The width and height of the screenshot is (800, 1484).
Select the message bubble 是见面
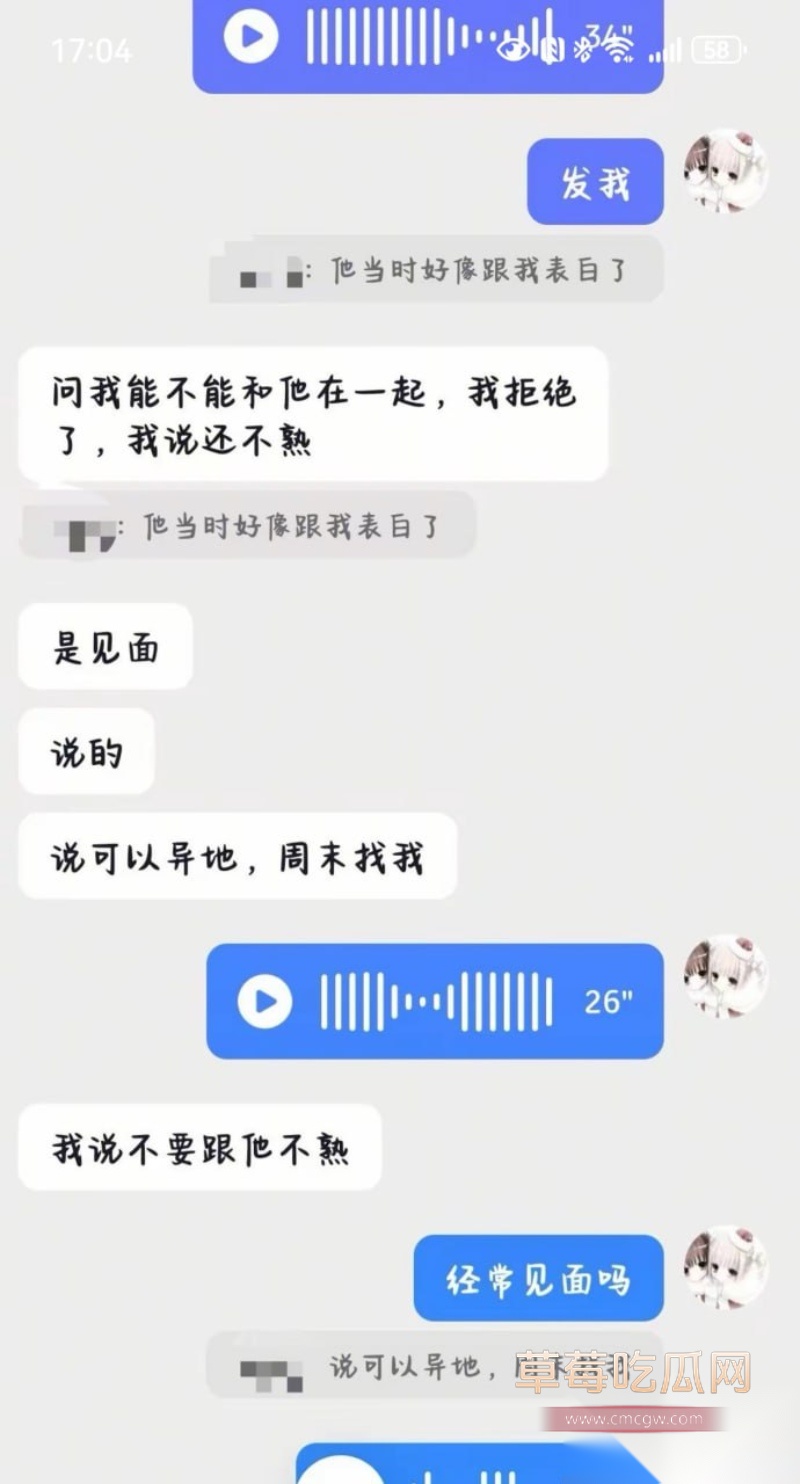[x=104, y=648]
